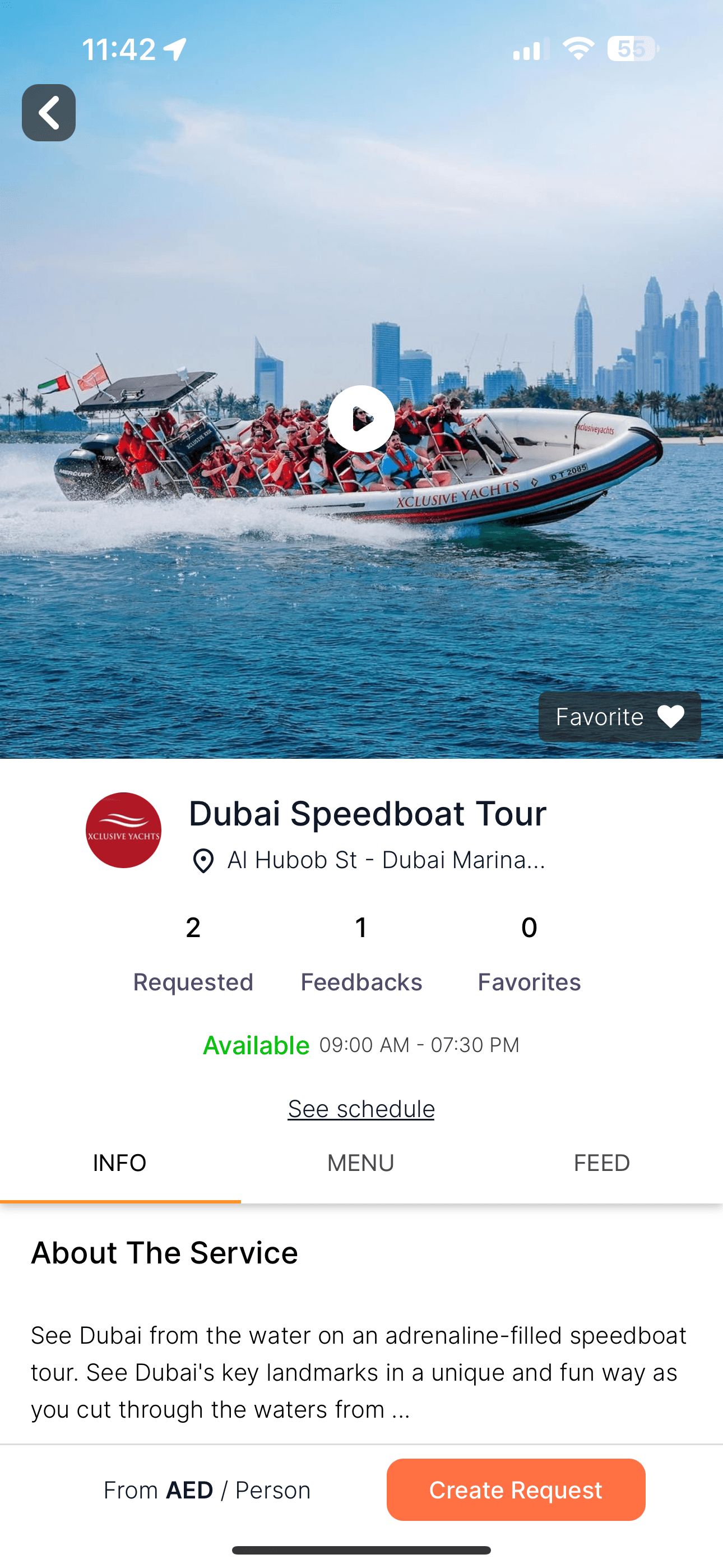This screenshot has height=1568, width=723.
Task: Click the back arrow at top left
Action: [48, 113]
